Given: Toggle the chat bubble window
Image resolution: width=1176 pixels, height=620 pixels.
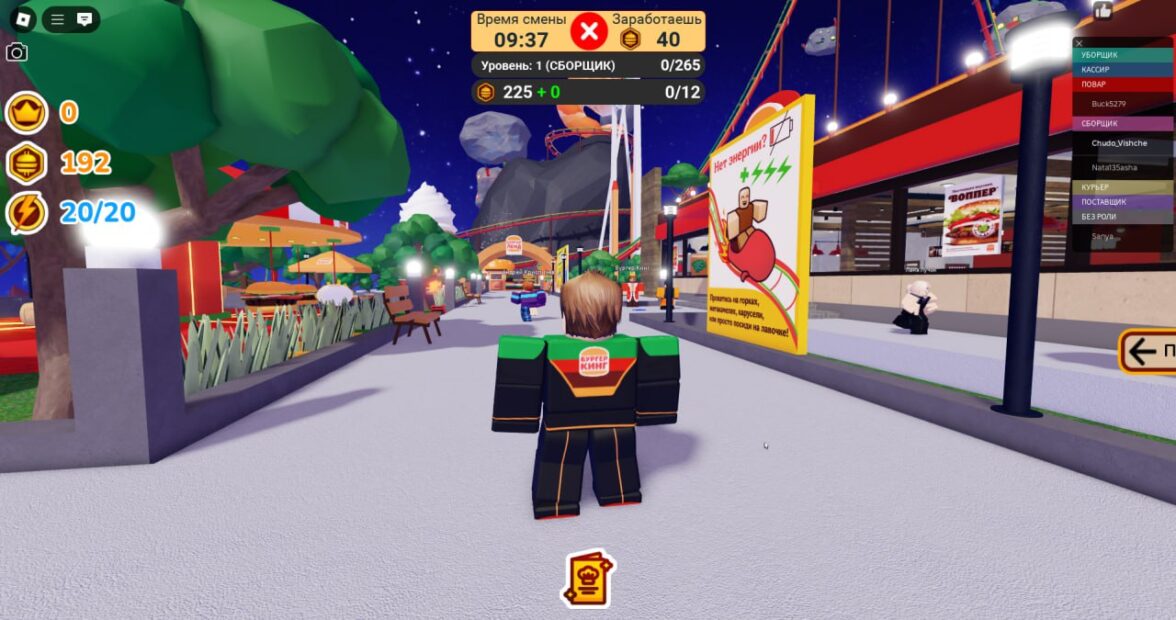Looking at the screenshot, I should pyautogui.click(x=84, y=19).
